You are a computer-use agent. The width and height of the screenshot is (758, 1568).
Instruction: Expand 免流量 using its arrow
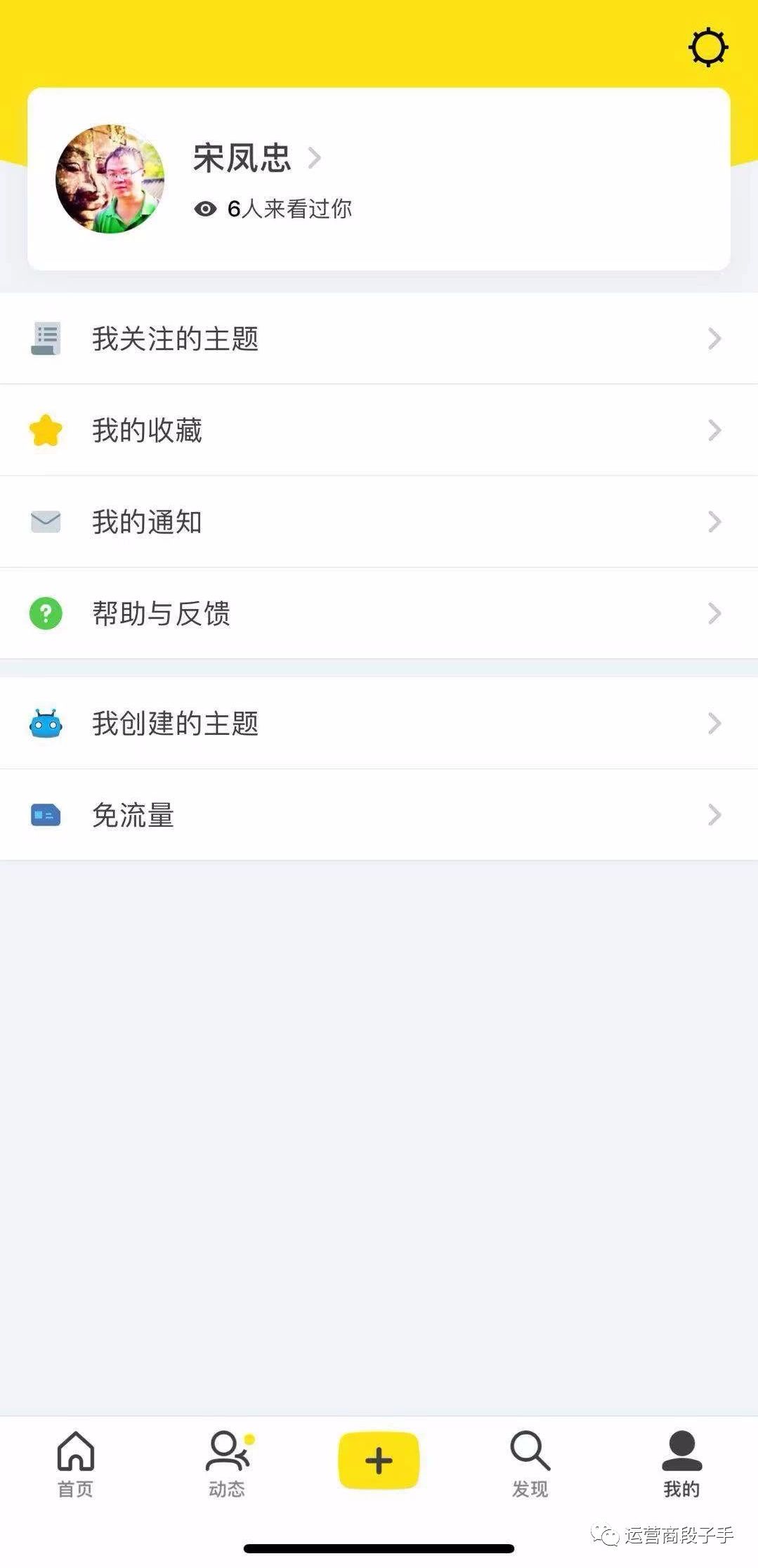715,814
